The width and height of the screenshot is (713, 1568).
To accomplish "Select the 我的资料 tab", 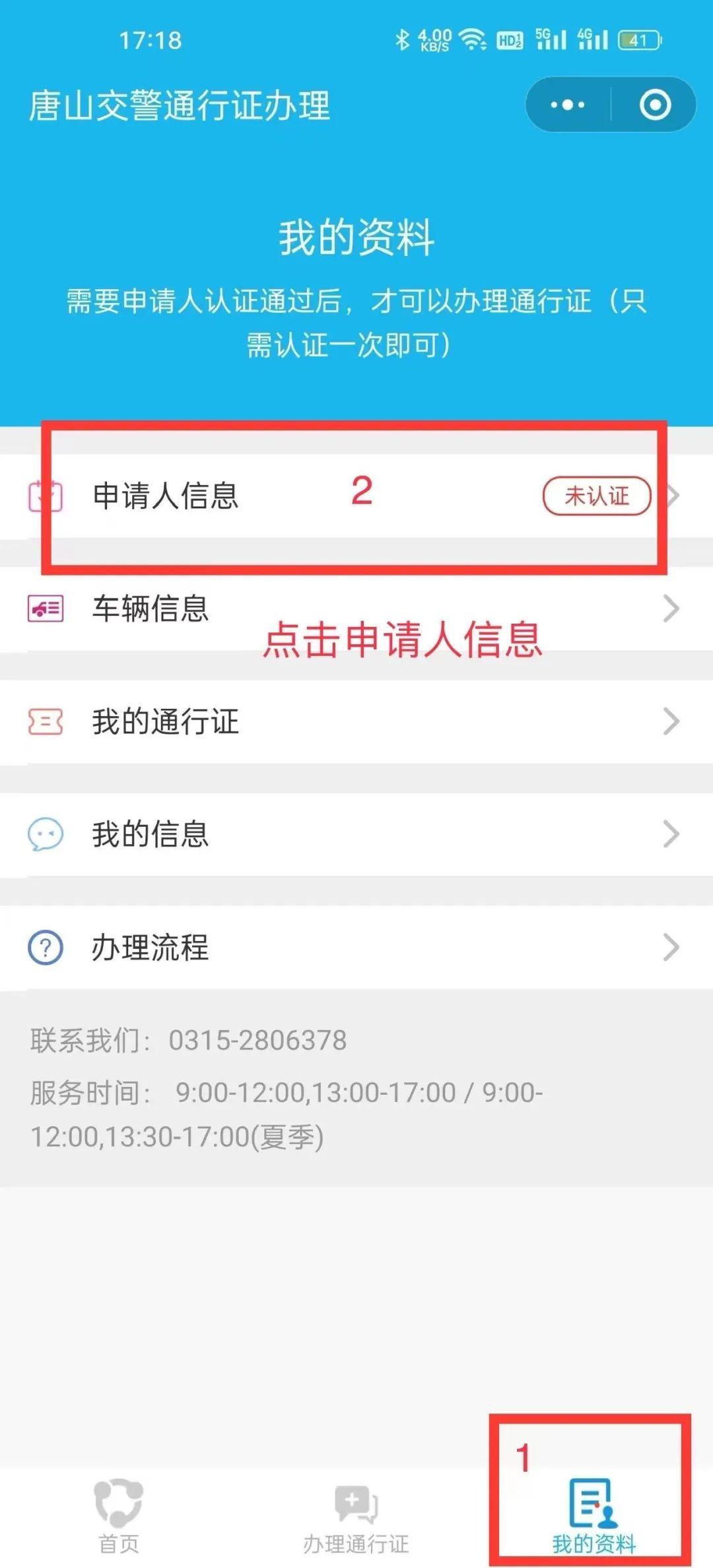I will pyautogui.click(x=594, y=1513).
